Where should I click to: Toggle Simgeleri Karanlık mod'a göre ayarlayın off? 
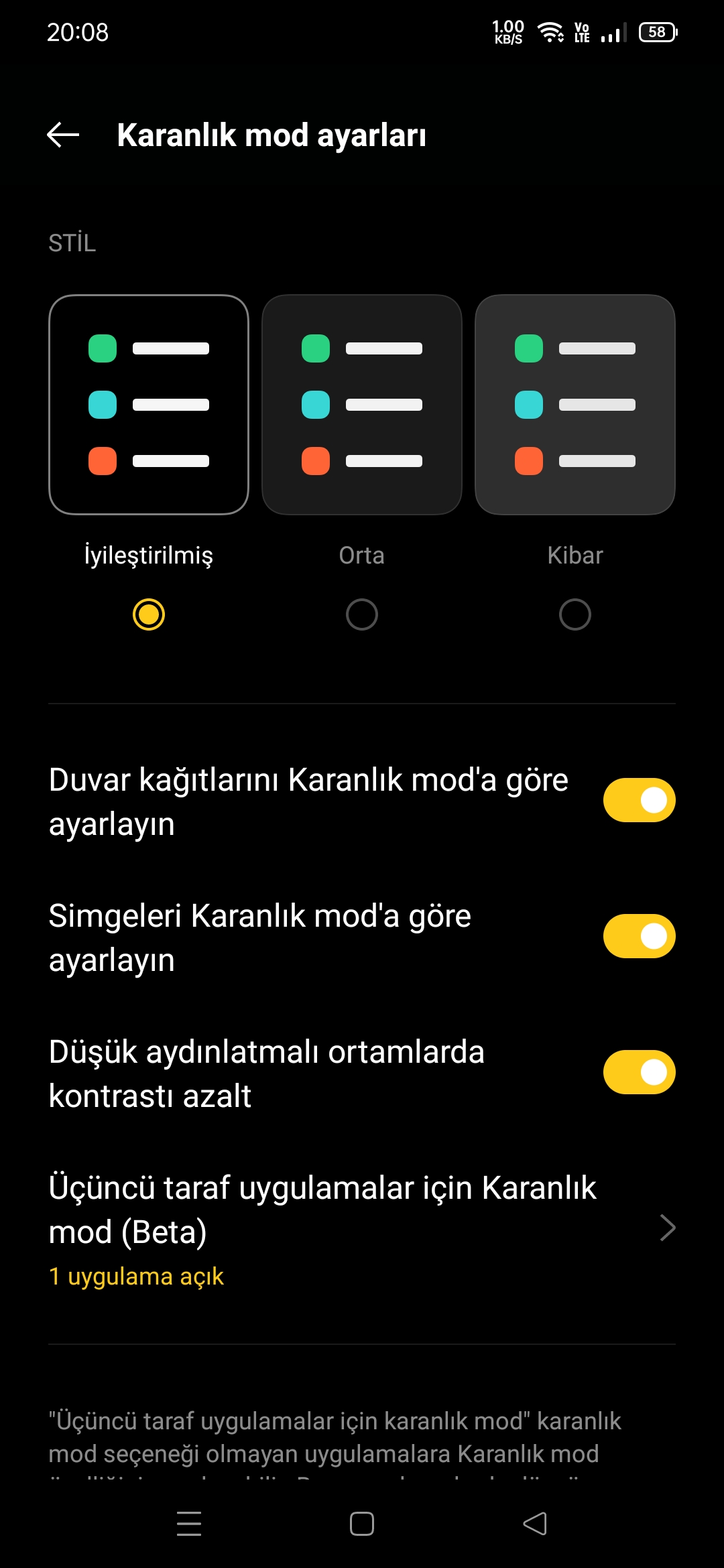pos(639,936)
